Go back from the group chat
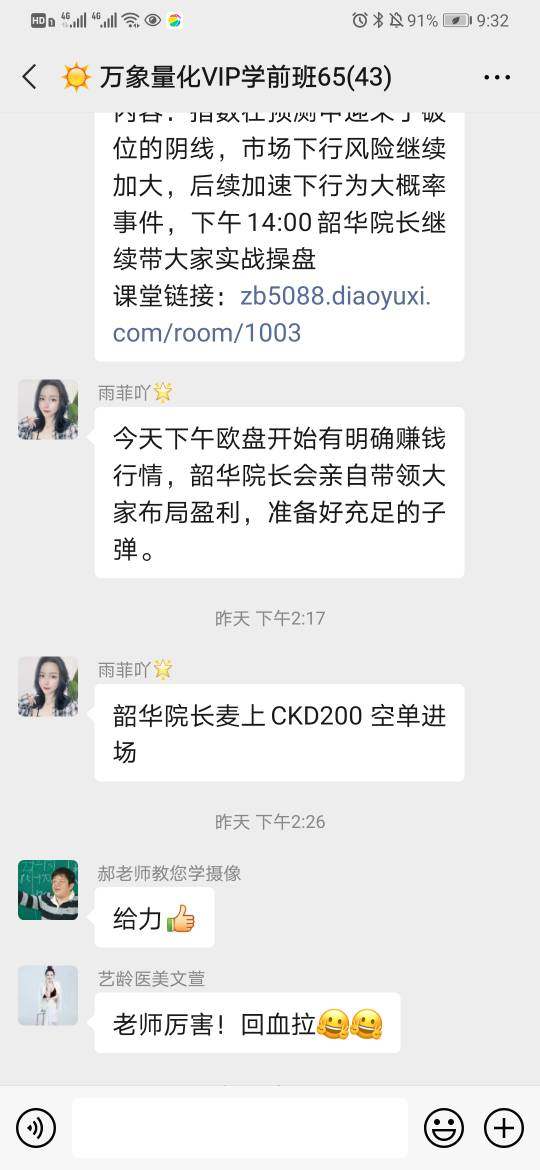540x1170 pixels. point(30,77)
